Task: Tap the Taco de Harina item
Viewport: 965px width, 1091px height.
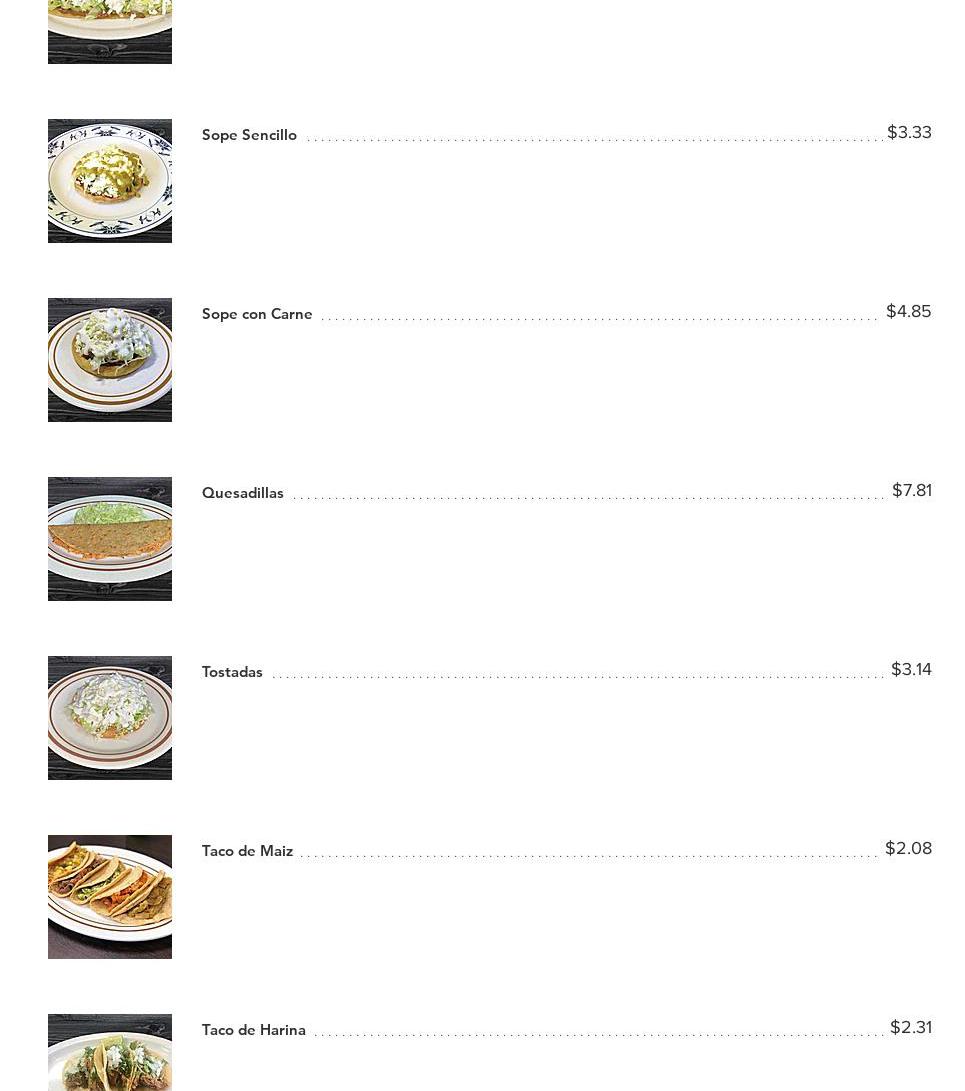Action: click(x=254, y=1030)
